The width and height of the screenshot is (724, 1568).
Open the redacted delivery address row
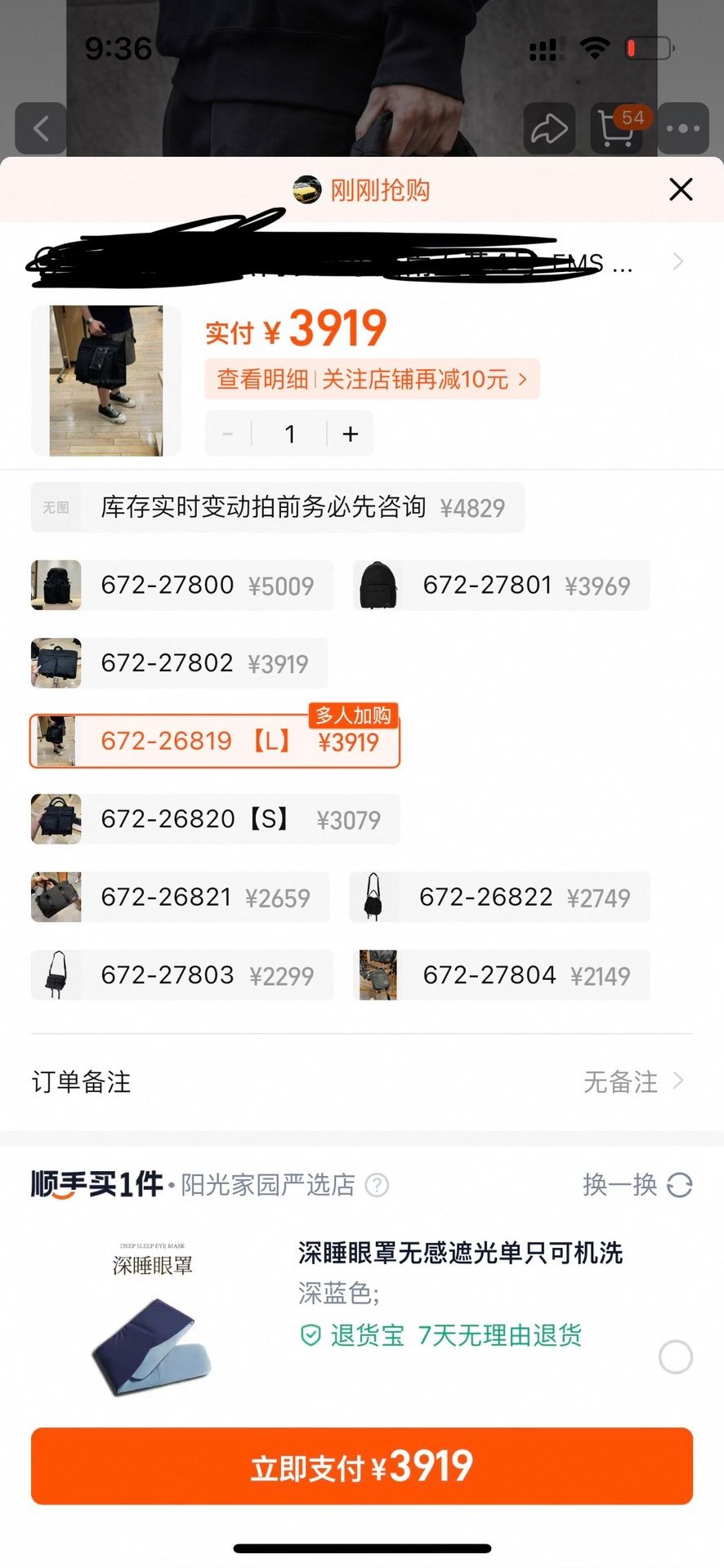(x=362, y=261)
